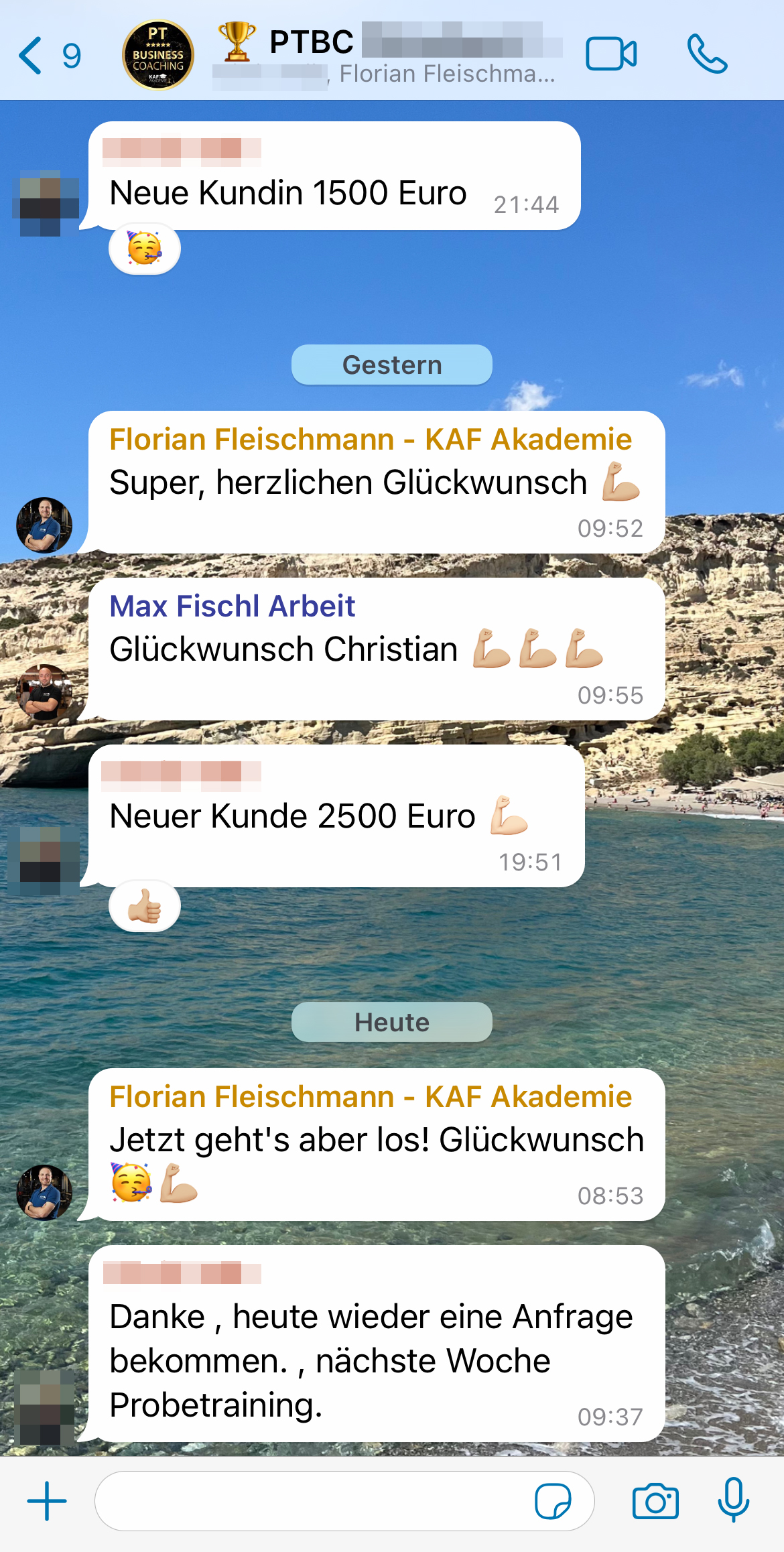Open the camera to take a photo
This screenshot has width=784, height=1552.
point(655,1500)
